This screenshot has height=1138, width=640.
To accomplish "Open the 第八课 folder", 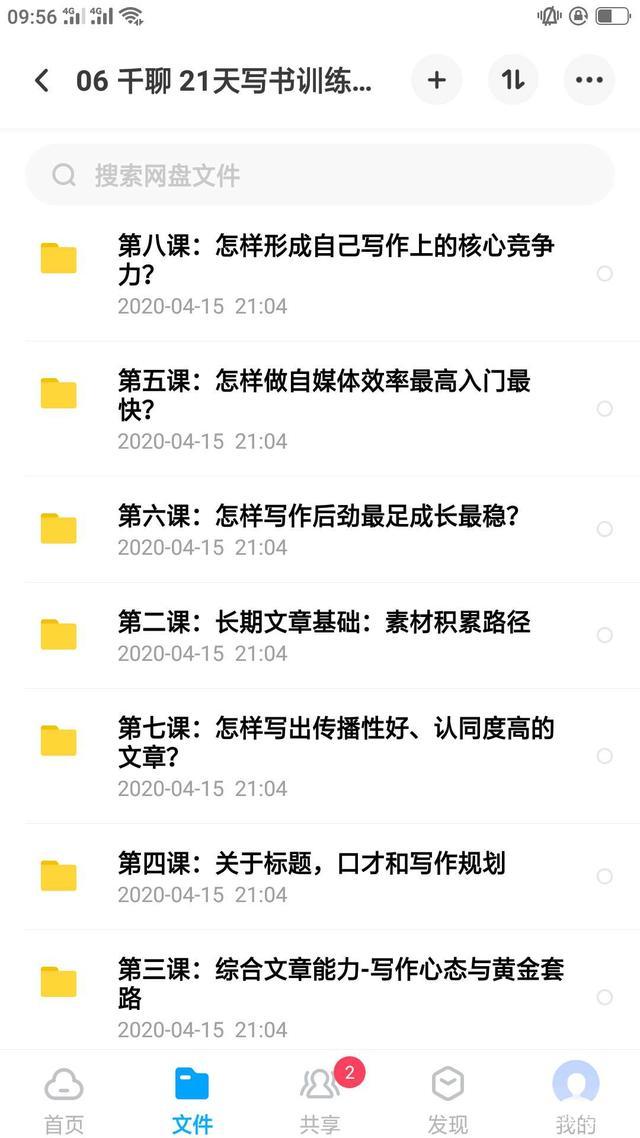I will click(320, 274).
